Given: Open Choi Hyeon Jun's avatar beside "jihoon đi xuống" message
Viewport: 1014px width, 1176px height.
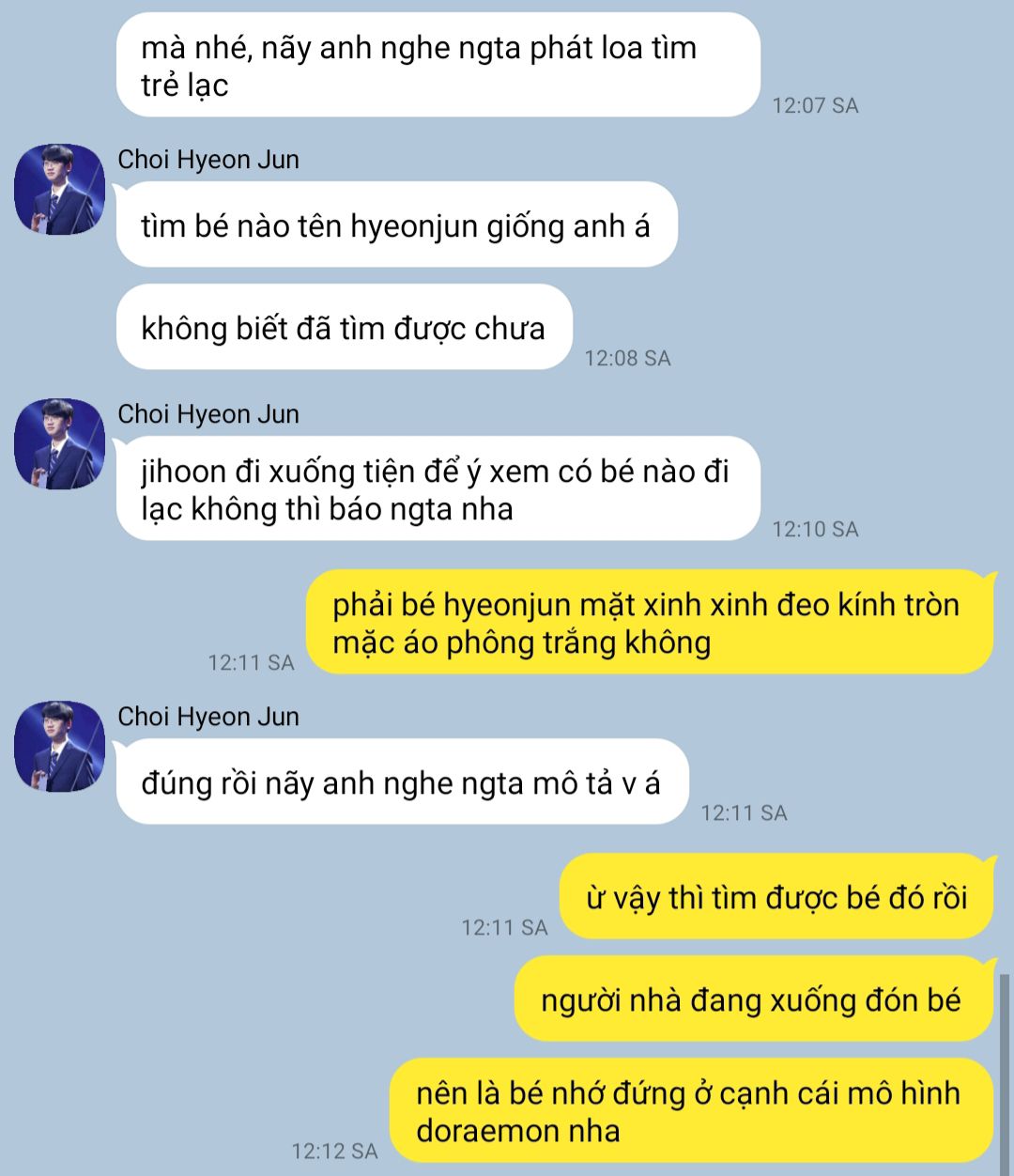Looking at the screenshot, I should [x=59, y=443].
